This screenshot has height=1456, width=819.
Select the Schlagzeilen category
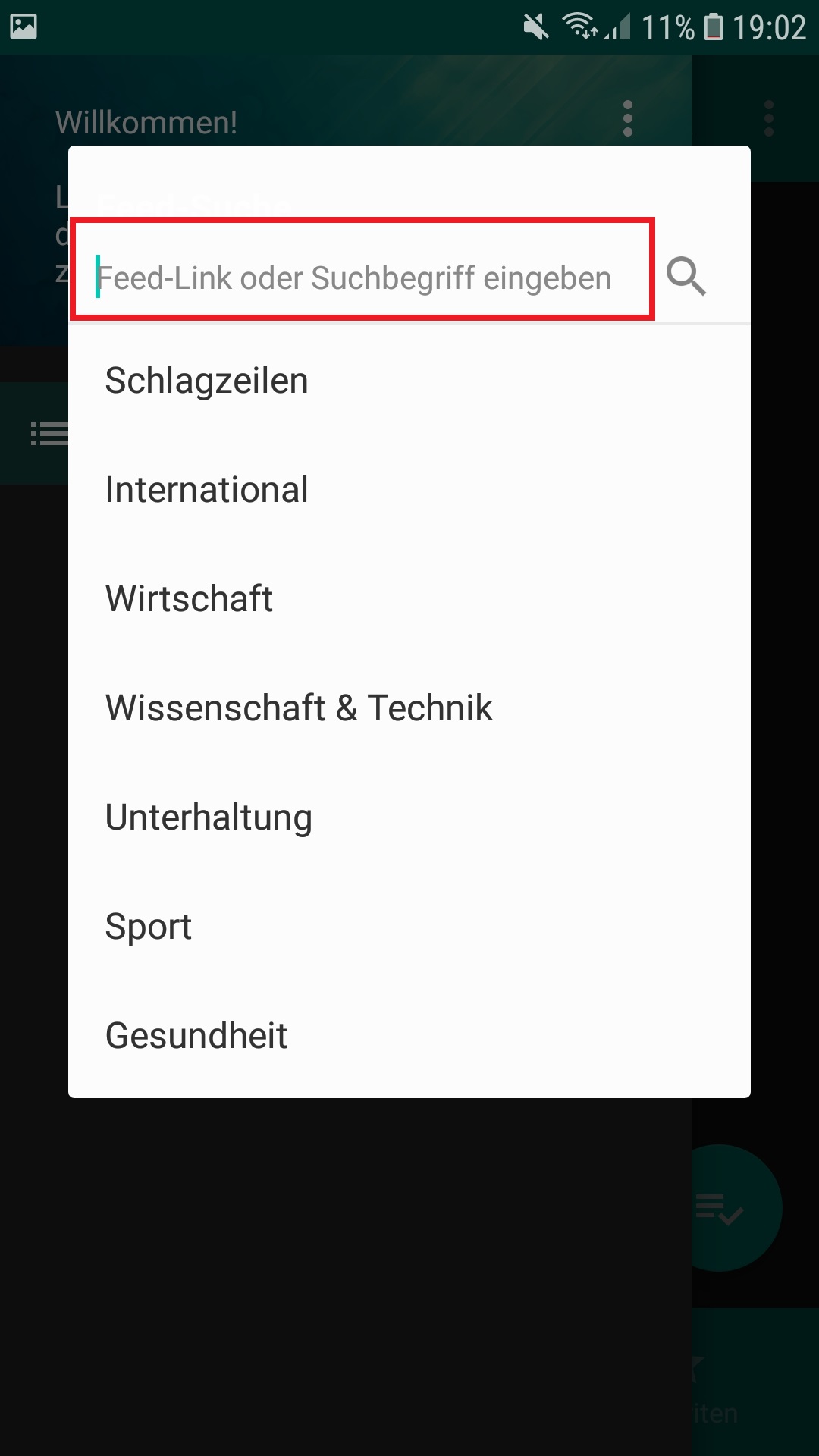pyautogui.click(x=409, y=381)
